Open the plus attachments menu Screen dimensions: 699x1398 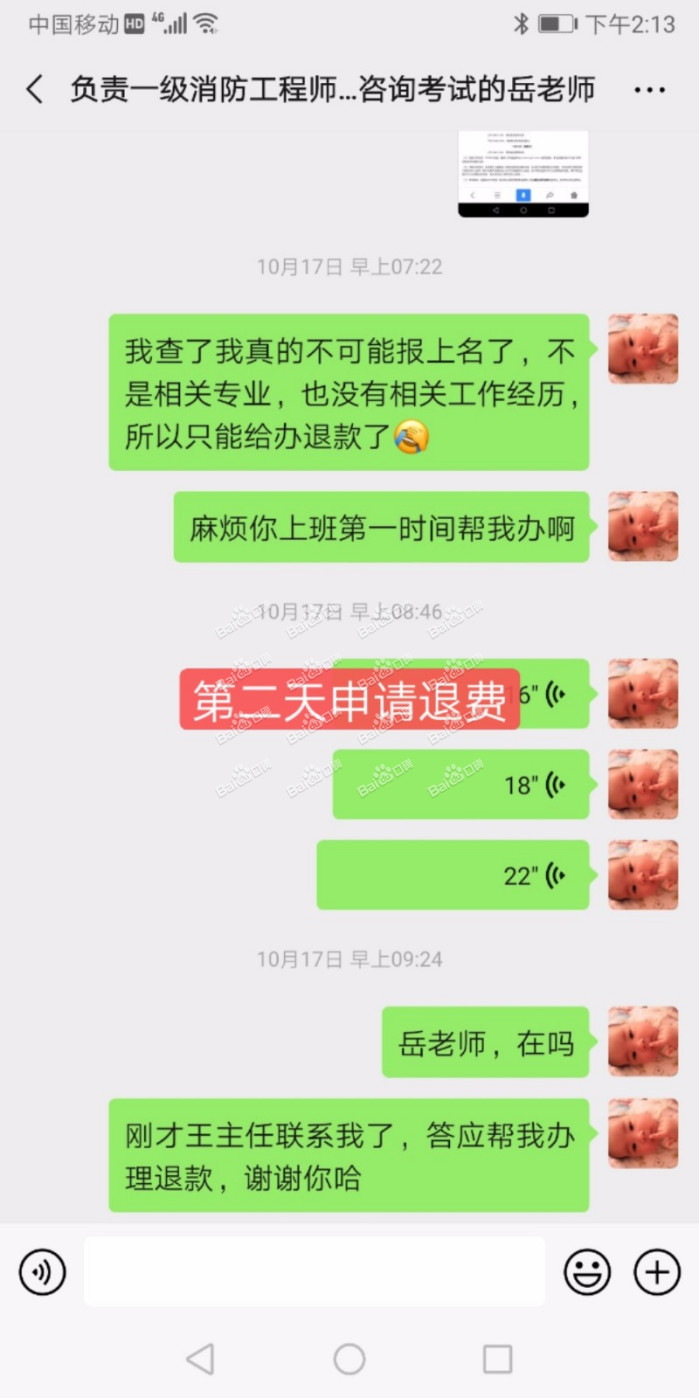tap(657, 1272)
